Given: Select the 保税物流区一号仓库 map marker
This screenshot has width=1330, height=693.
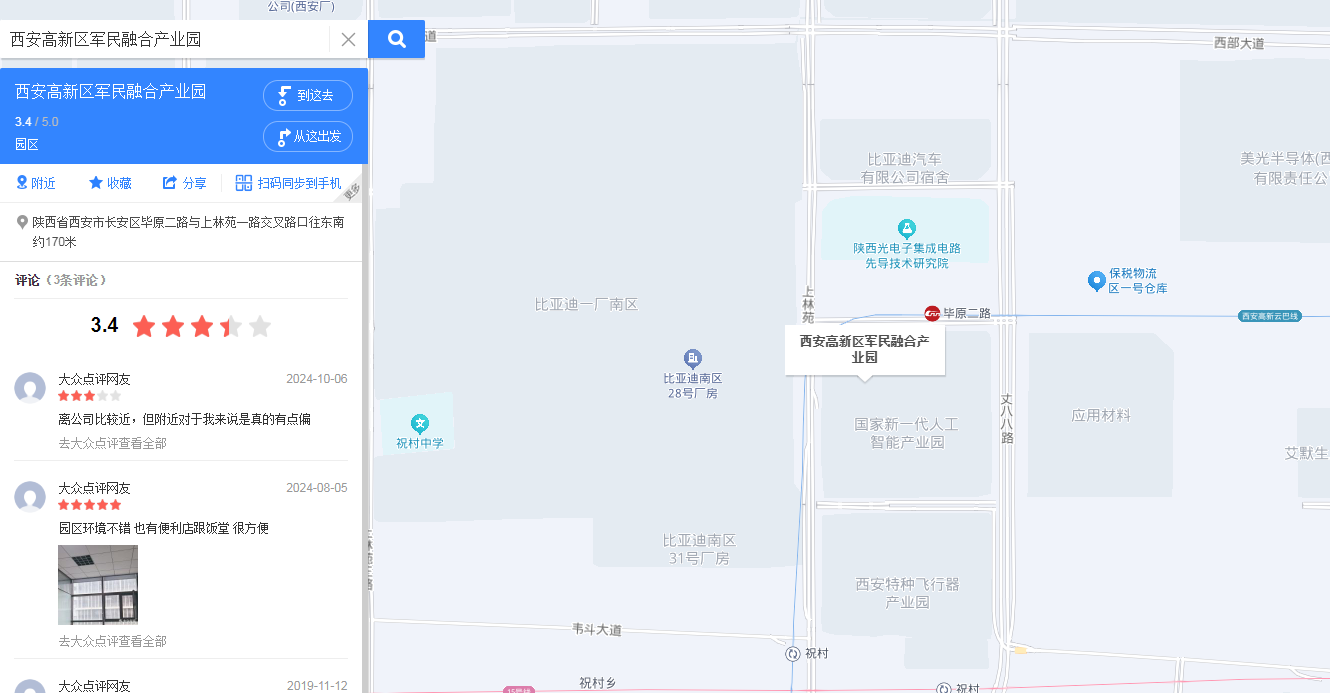Looking at the screenshot, I should pyautogui.click(x=1096, y=281).
